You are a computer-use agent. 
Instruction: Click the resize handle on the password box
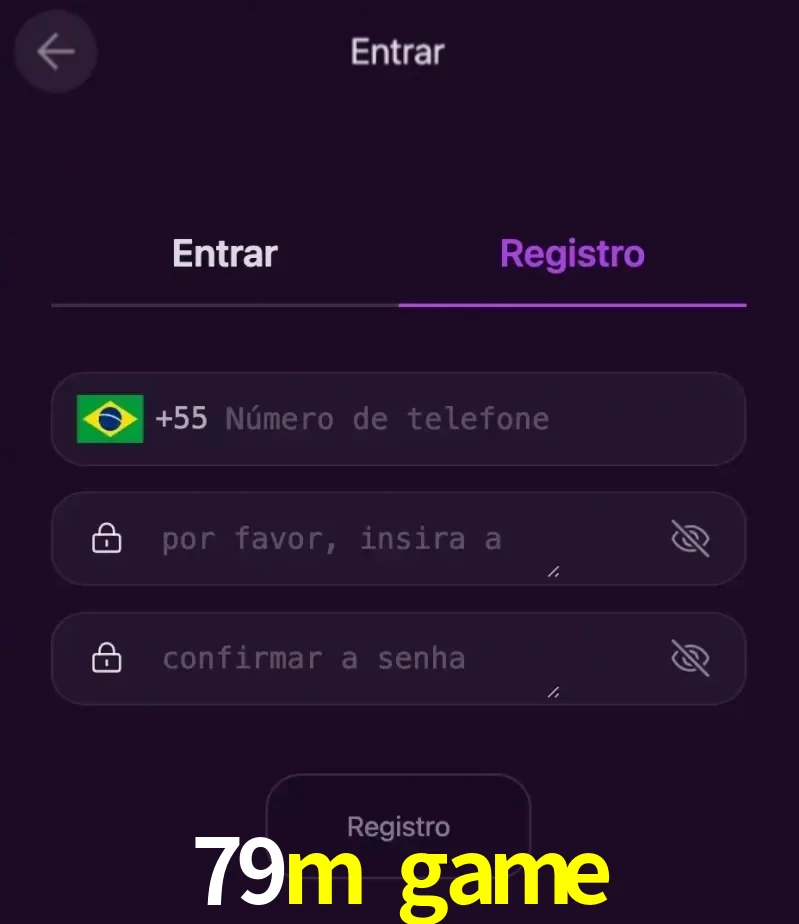pyautogui.click(x=553, y=572)
